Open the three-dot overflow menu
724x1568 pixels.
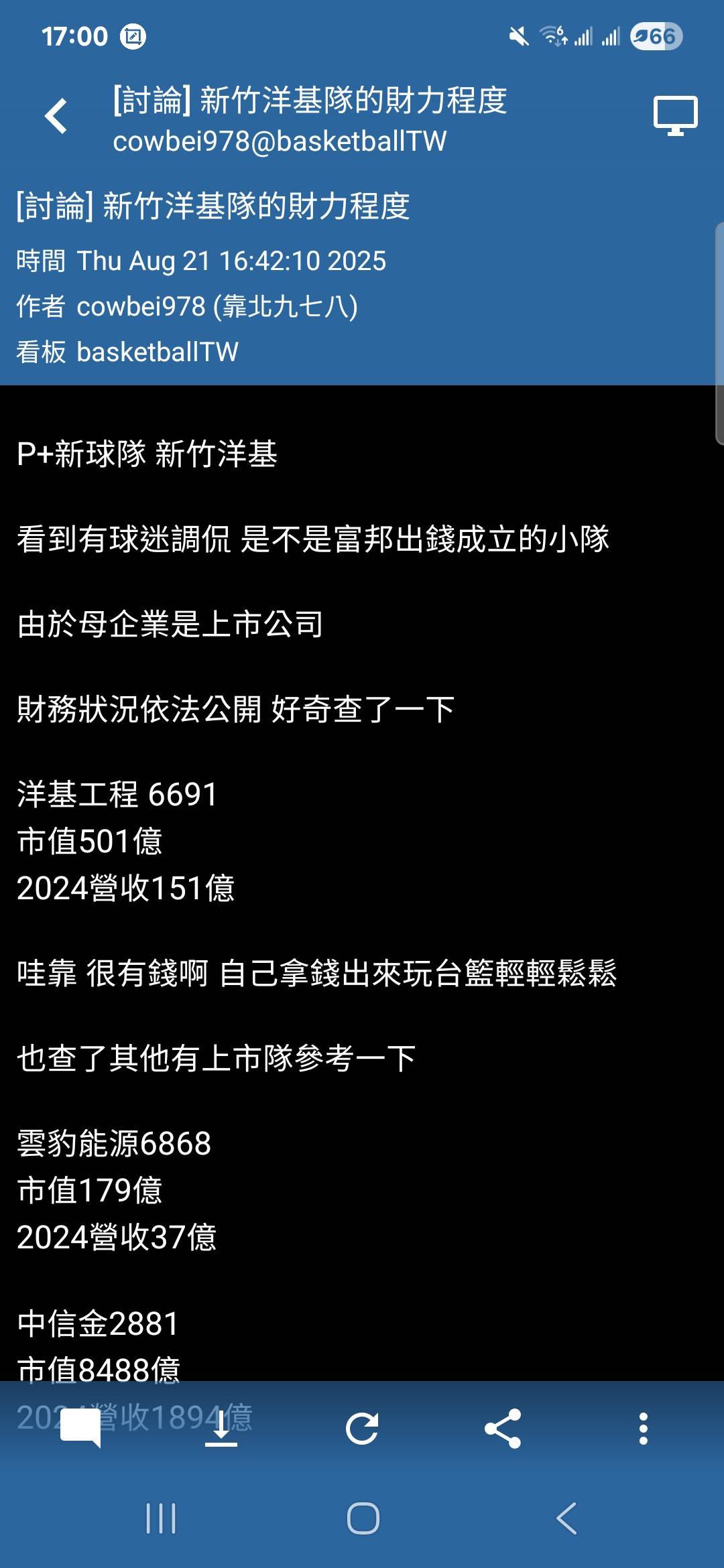coord(643,1429)
